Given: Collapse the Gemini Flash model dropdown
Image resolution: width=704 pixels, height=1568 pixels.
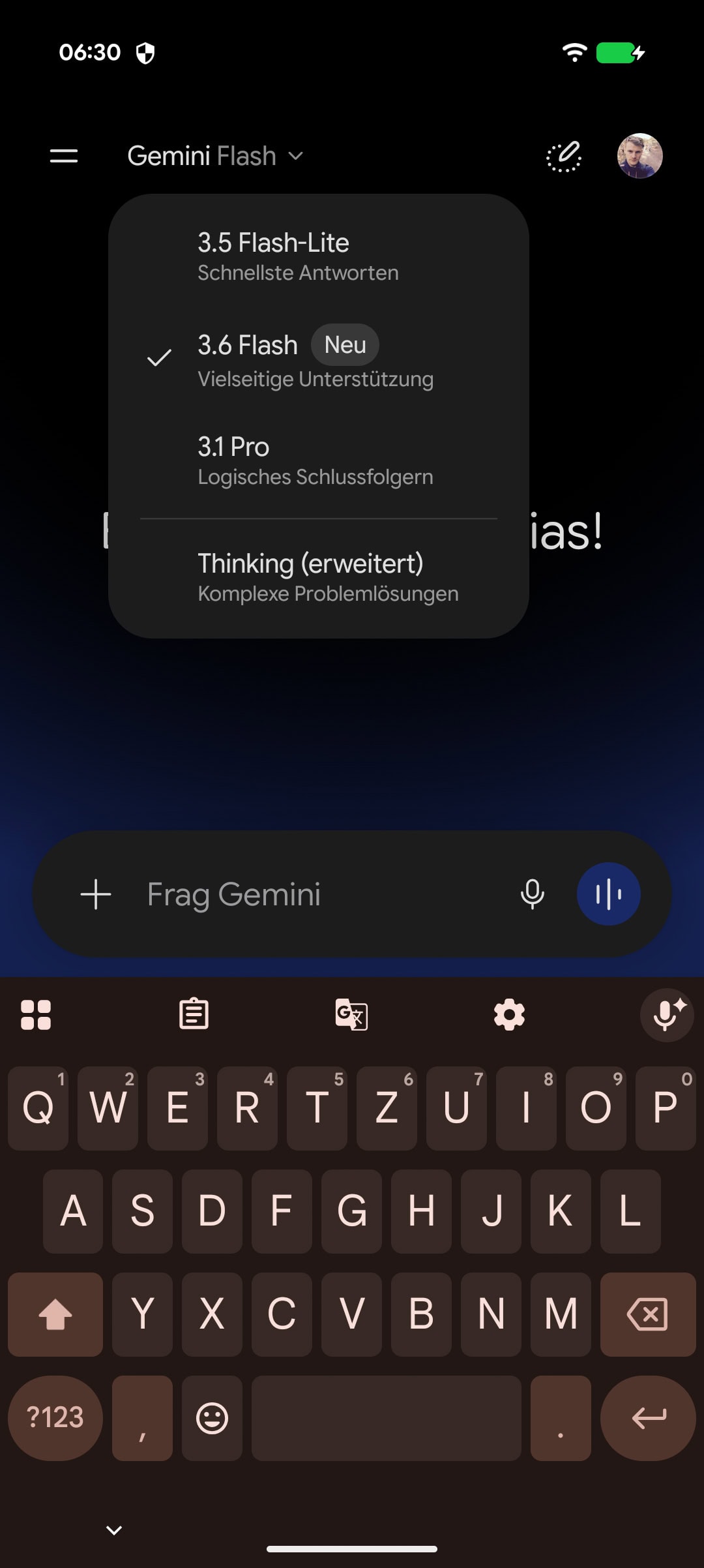Looking at the screenshot, I should click(216, 156).
